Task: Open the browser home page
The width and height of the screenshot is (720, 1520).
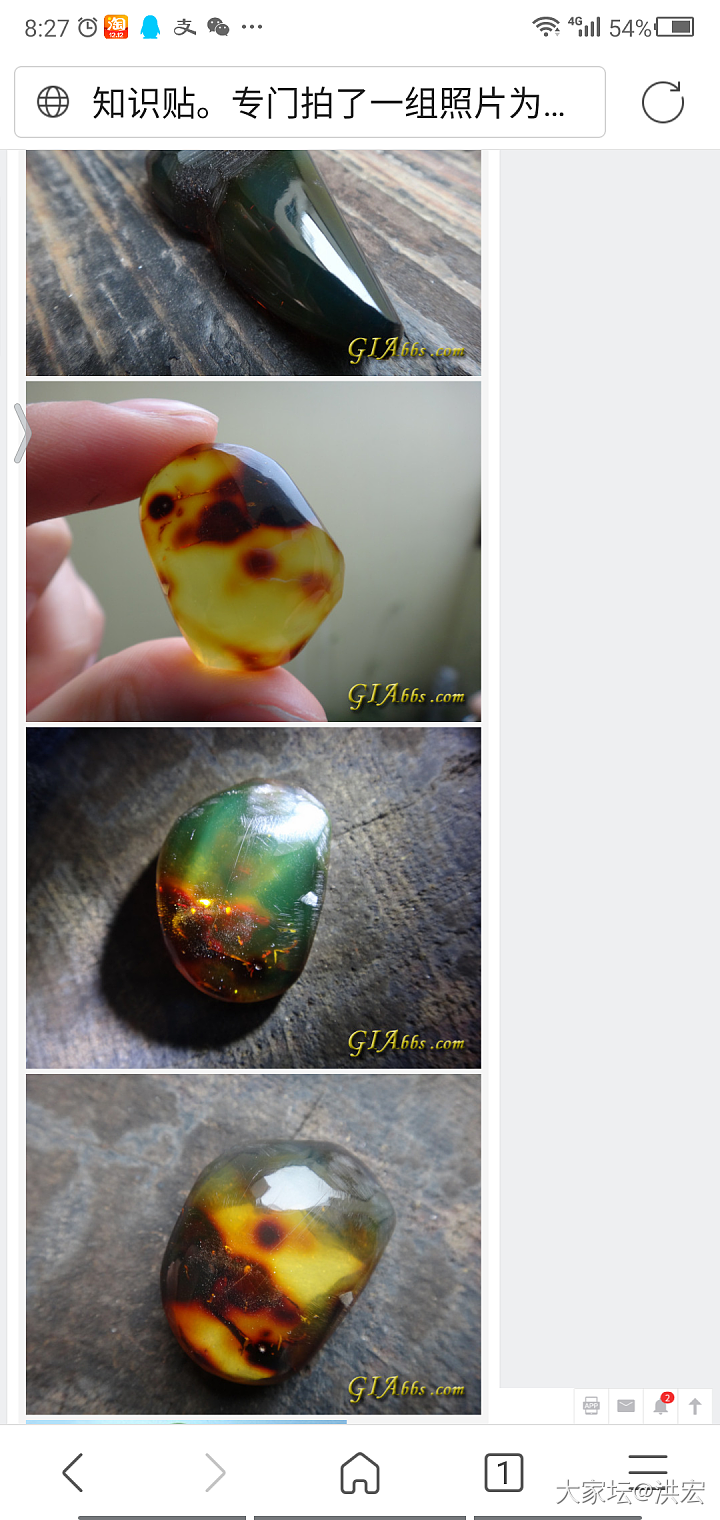Action: tap(360, 1472)
